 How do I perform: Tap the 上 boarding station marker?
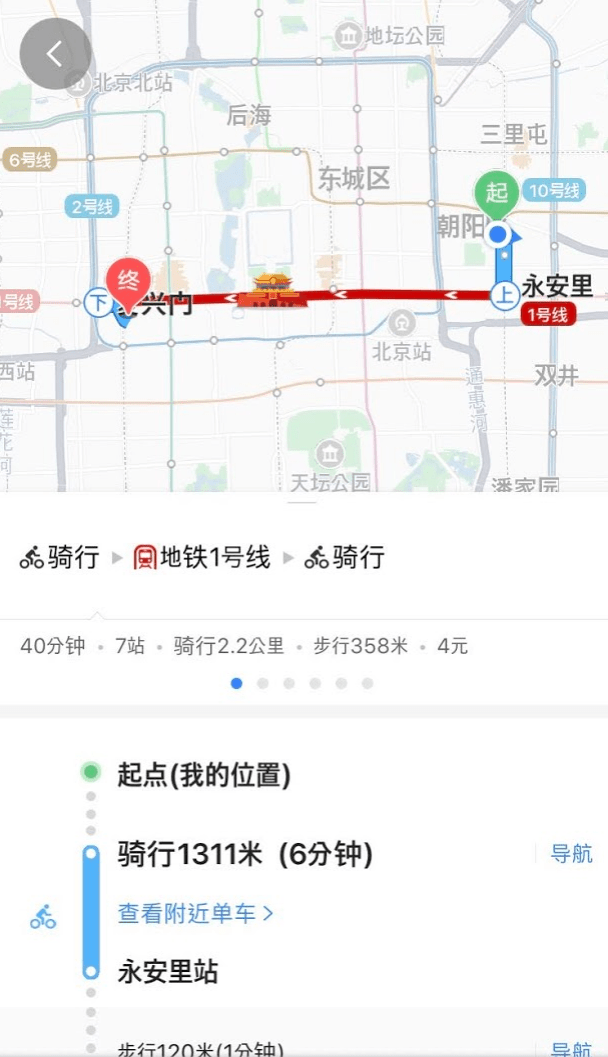pyautogui.click(x=506, y=295)
